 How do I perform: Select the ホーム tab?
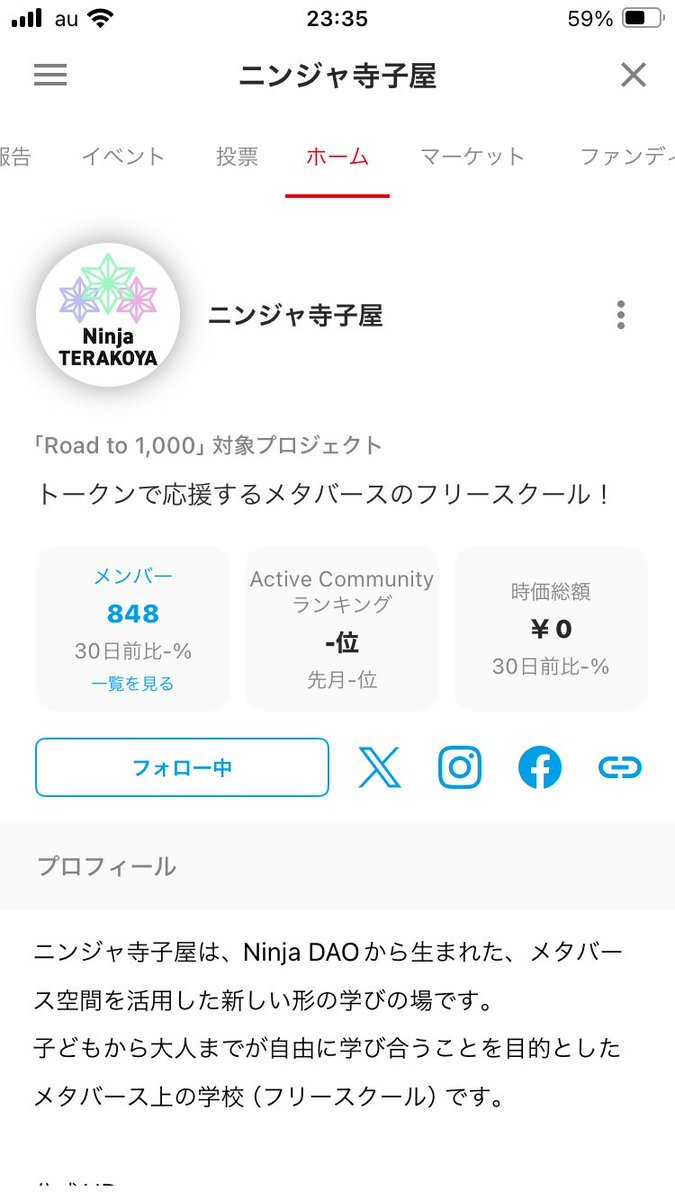[337, 157]
